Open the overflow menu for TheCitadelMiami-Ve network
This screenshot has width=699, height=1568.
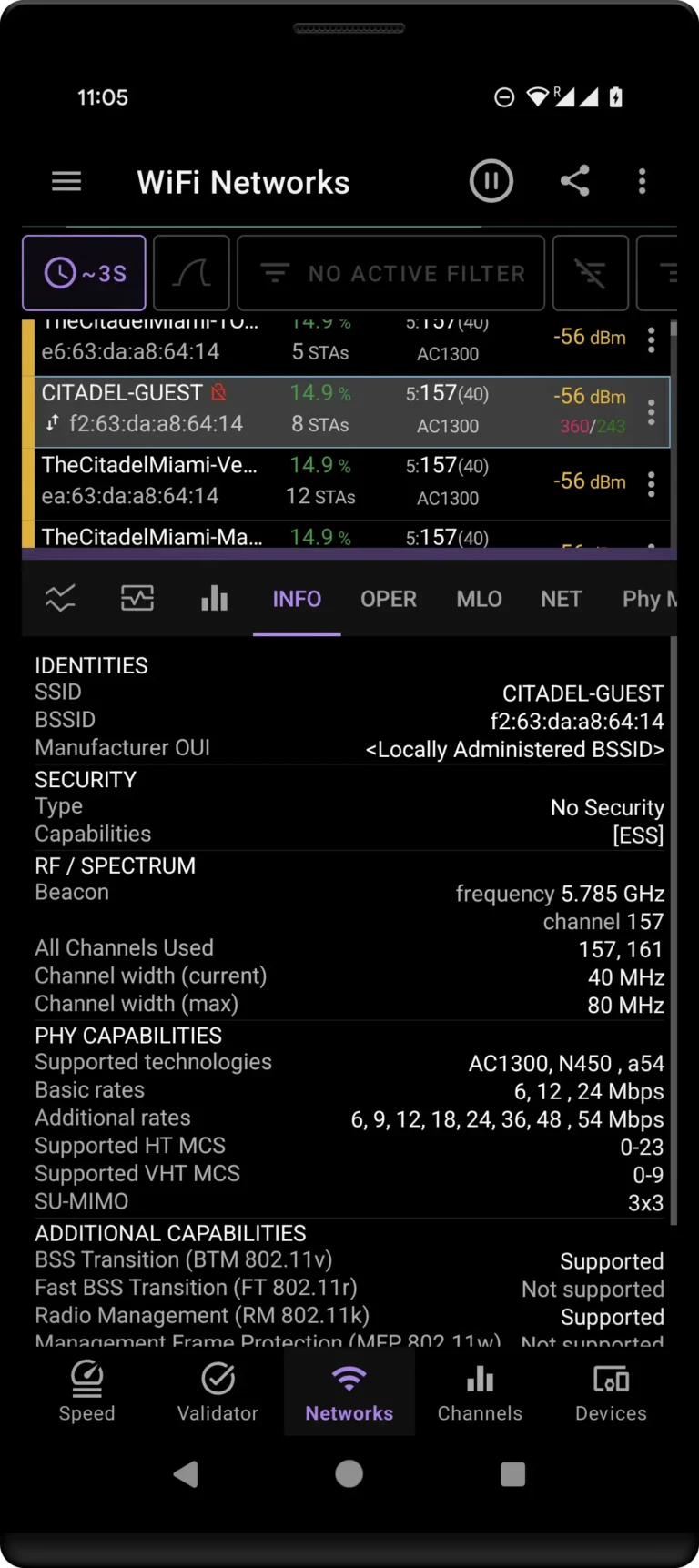point(652,484)
